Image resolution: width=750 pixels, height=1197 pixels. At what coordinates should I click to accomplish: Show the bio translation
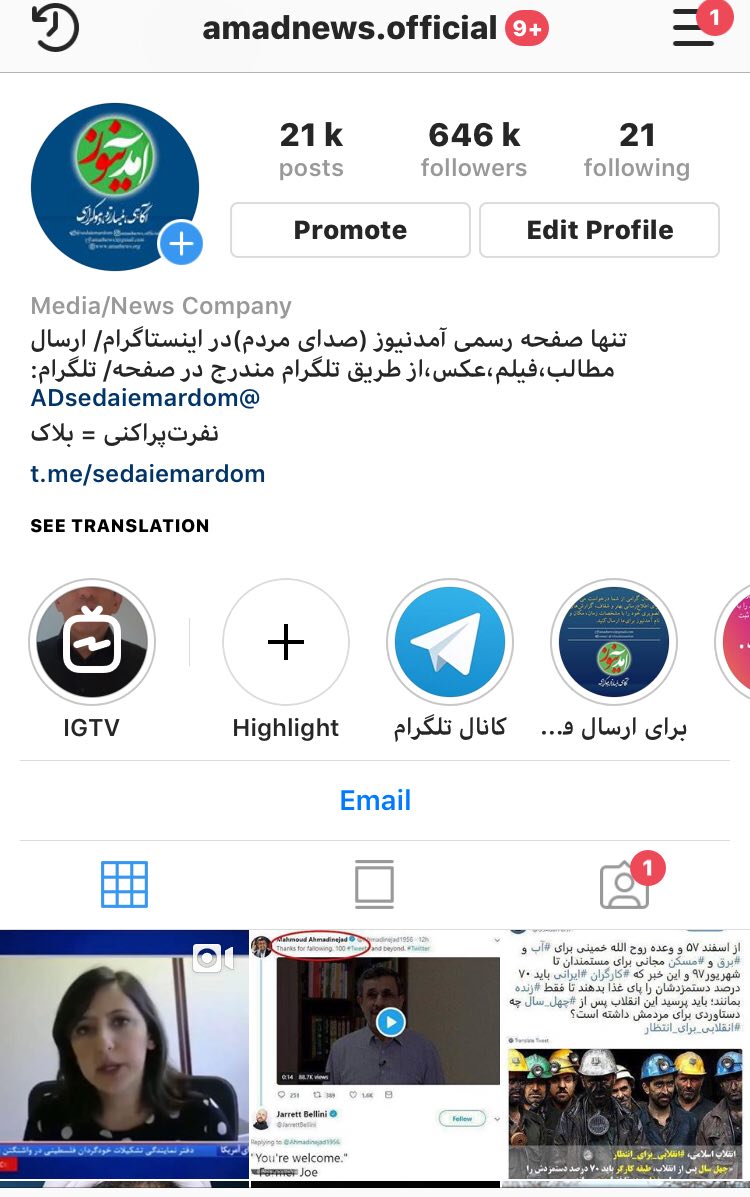(x=120, y=526)
